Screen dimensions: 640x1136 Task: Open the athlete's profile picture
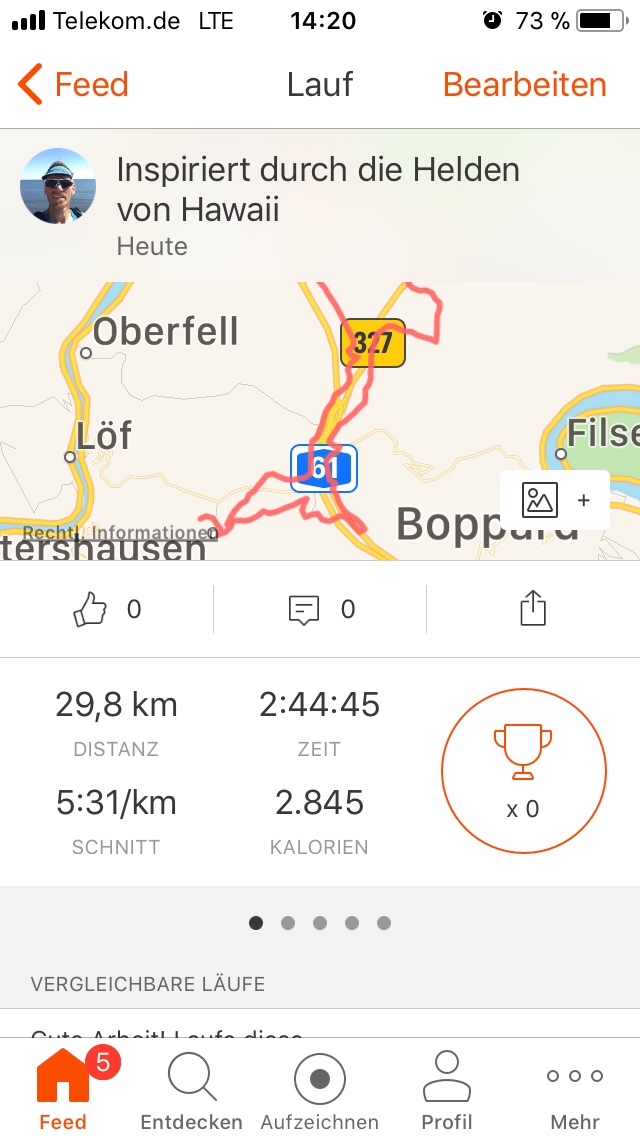[59, 186]
